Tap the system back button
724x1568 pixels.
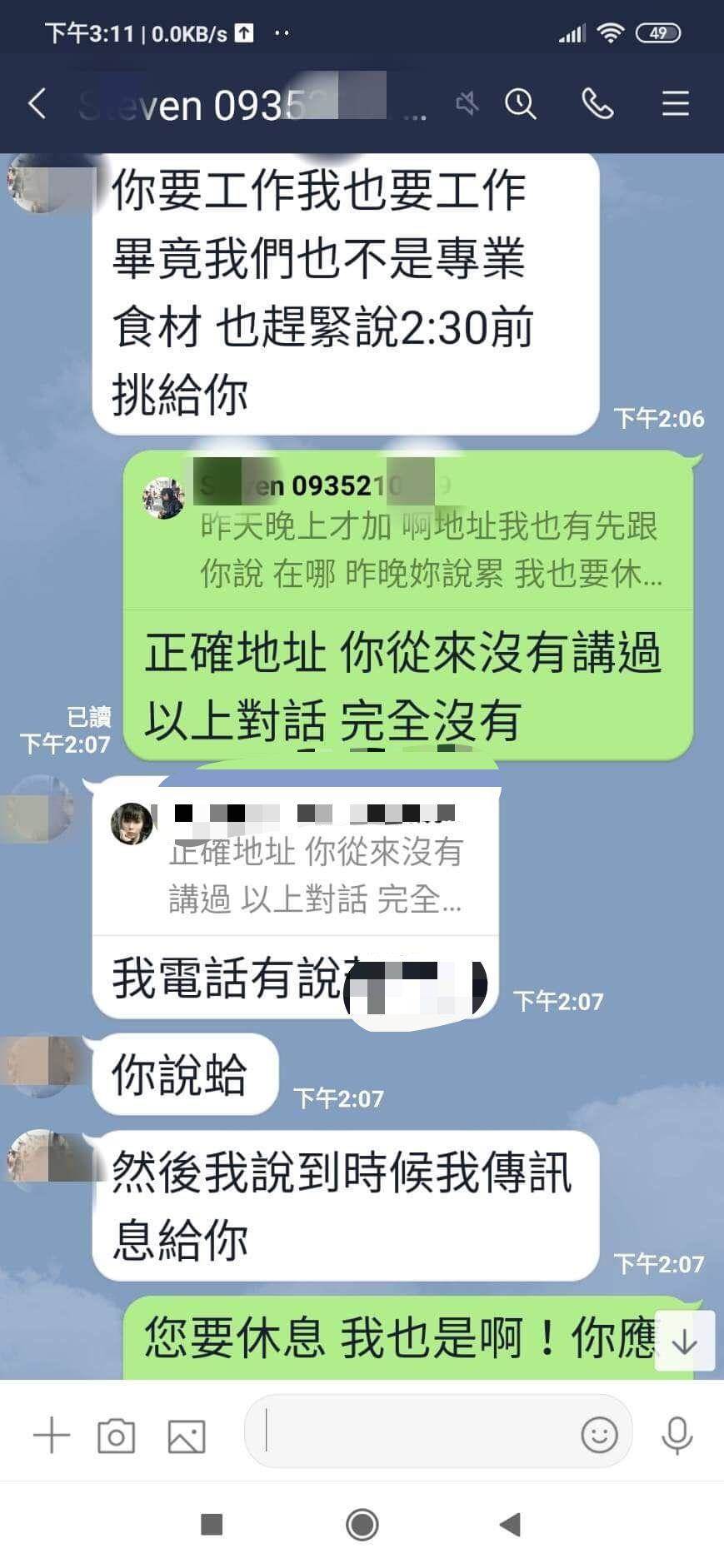[510, 1525]
